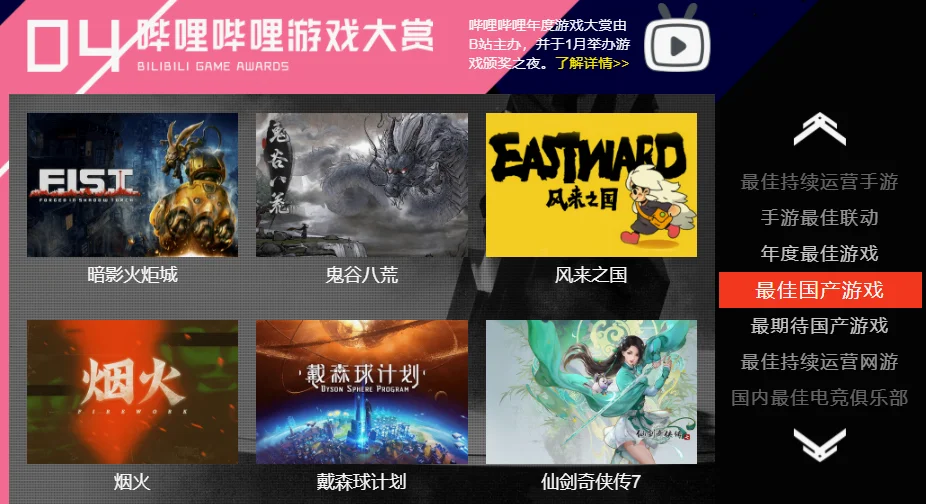The image size is (926, 504).
Task: Switch to 最佳持续运营网游 category
Action: 819,362
